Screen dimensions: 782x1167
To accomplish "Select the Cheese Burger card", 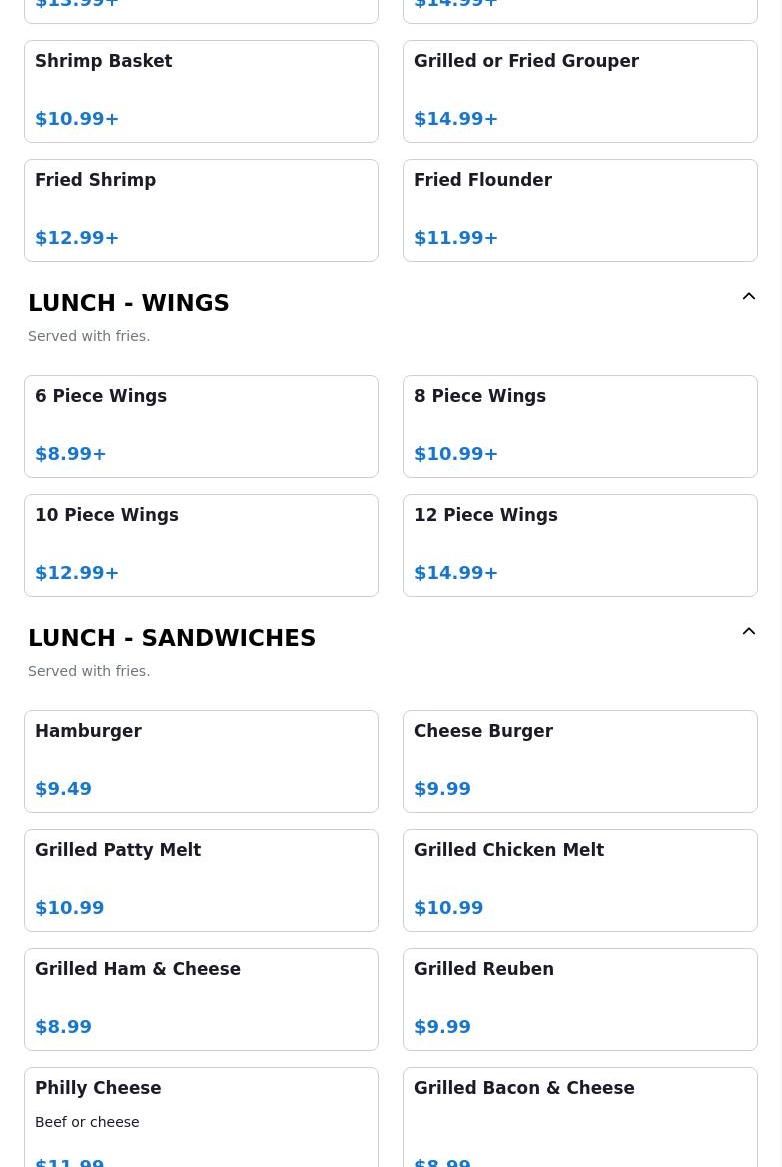I will pos(580,761).
